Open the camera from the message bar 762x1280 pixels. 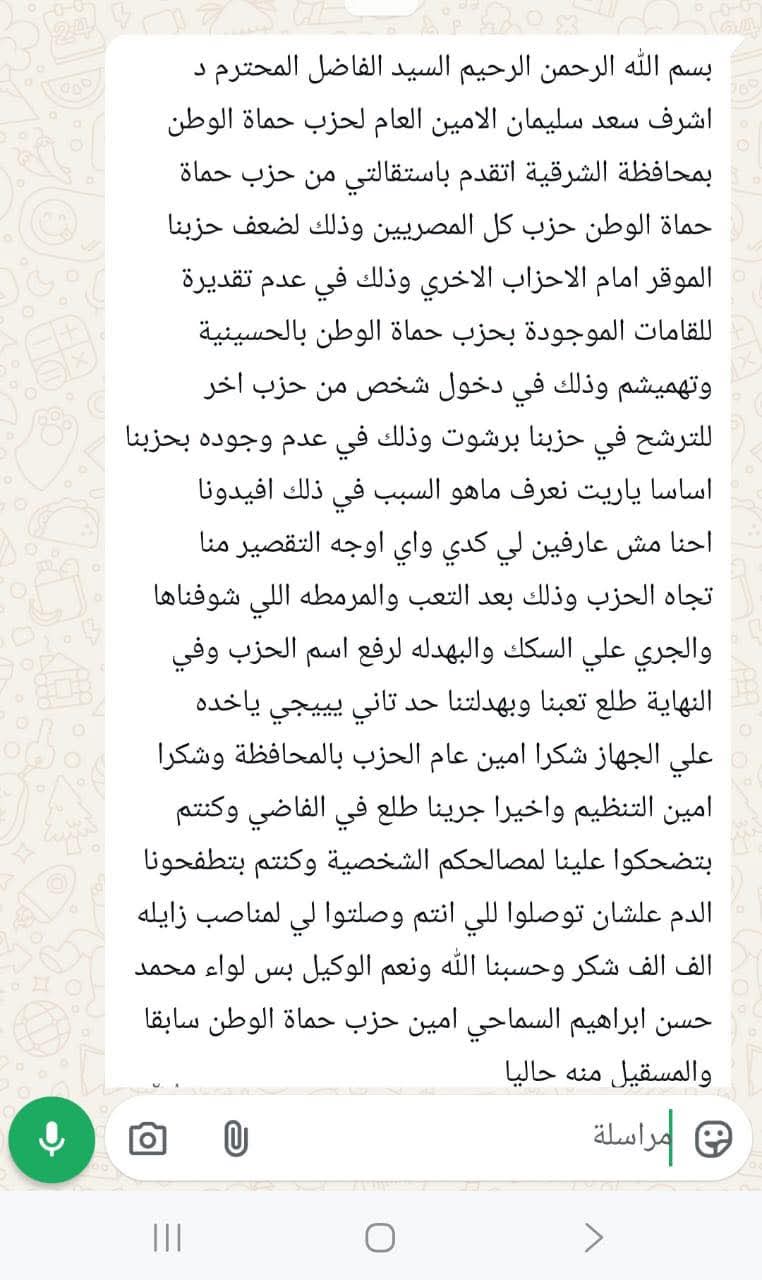point(148,1138)
